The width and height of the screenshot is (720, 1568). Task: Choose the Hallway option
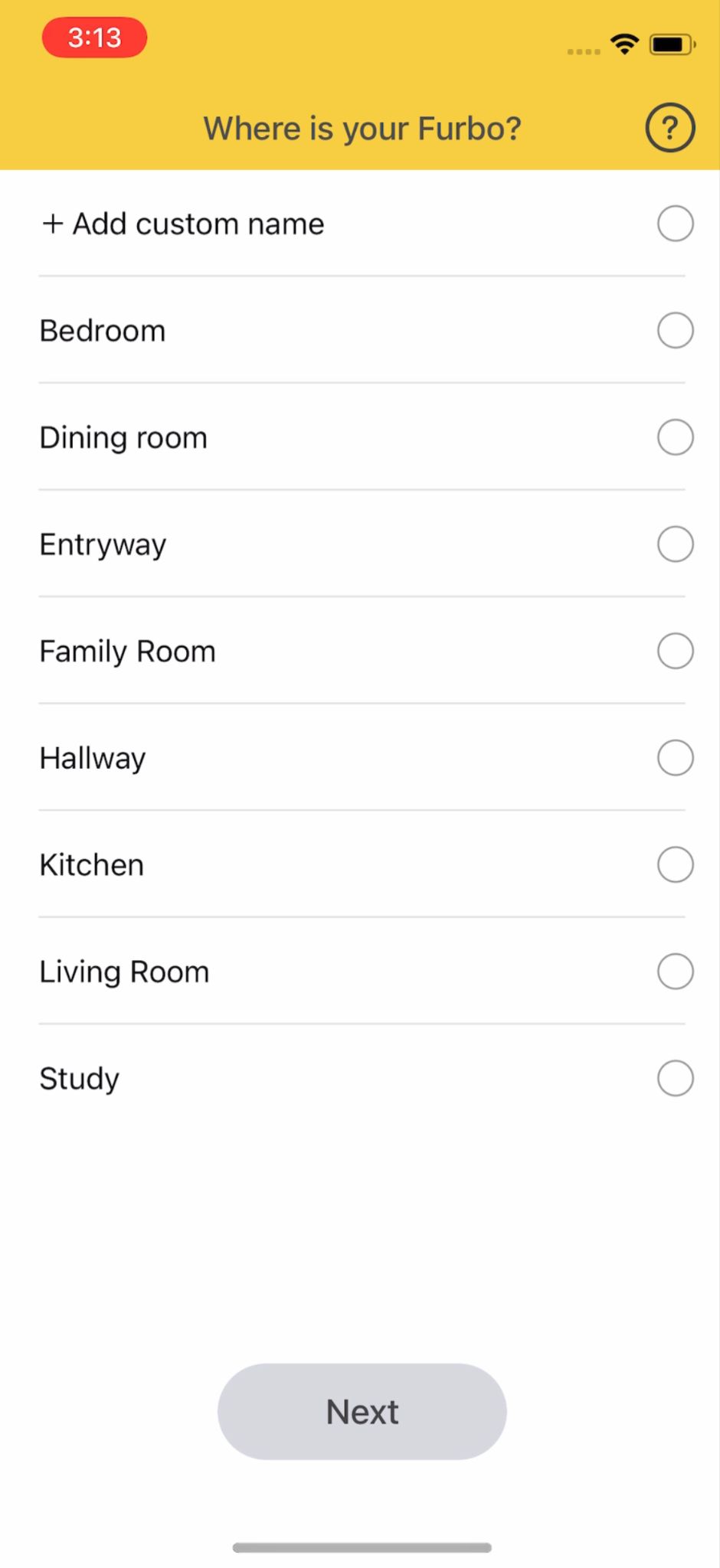pos(675,758)
